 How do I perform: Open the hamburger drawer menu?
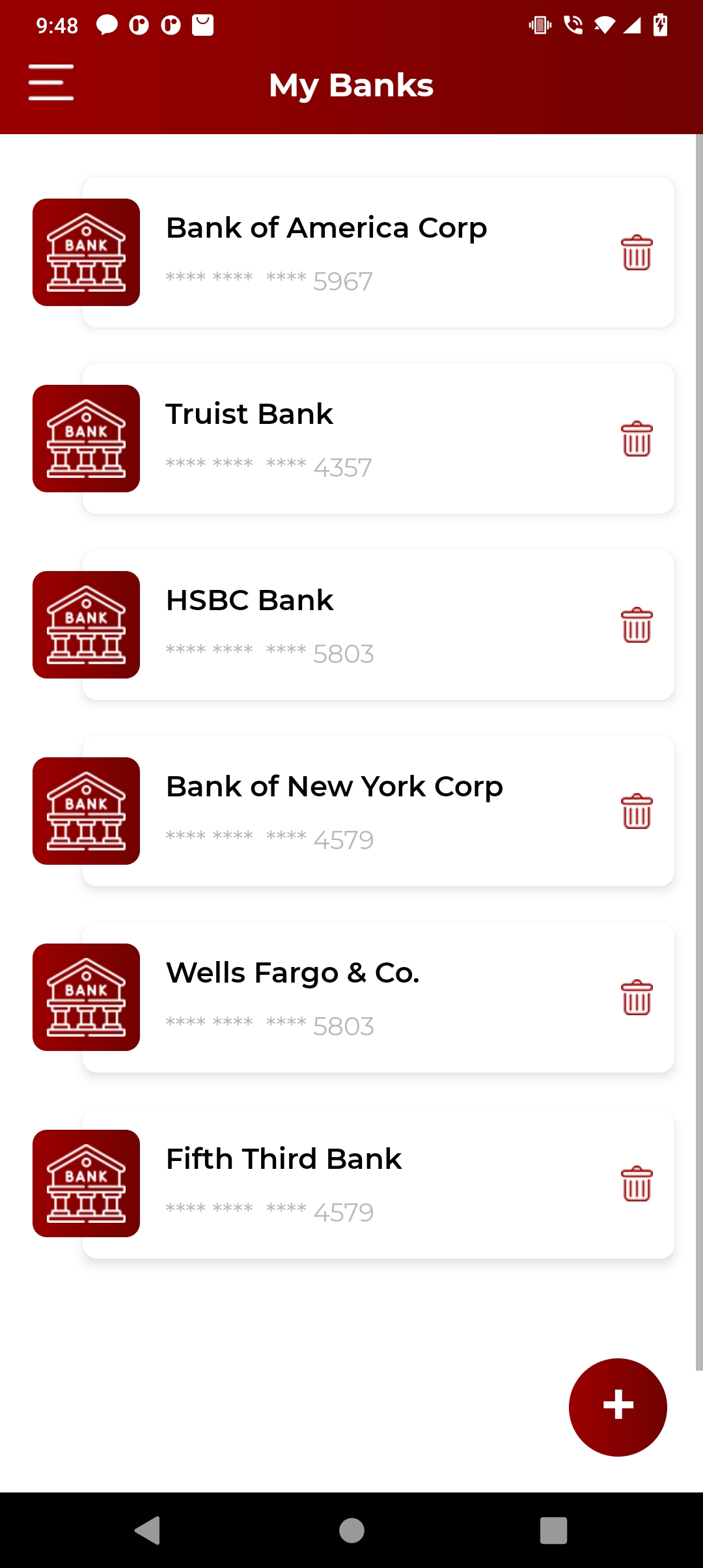click(51, 83)
